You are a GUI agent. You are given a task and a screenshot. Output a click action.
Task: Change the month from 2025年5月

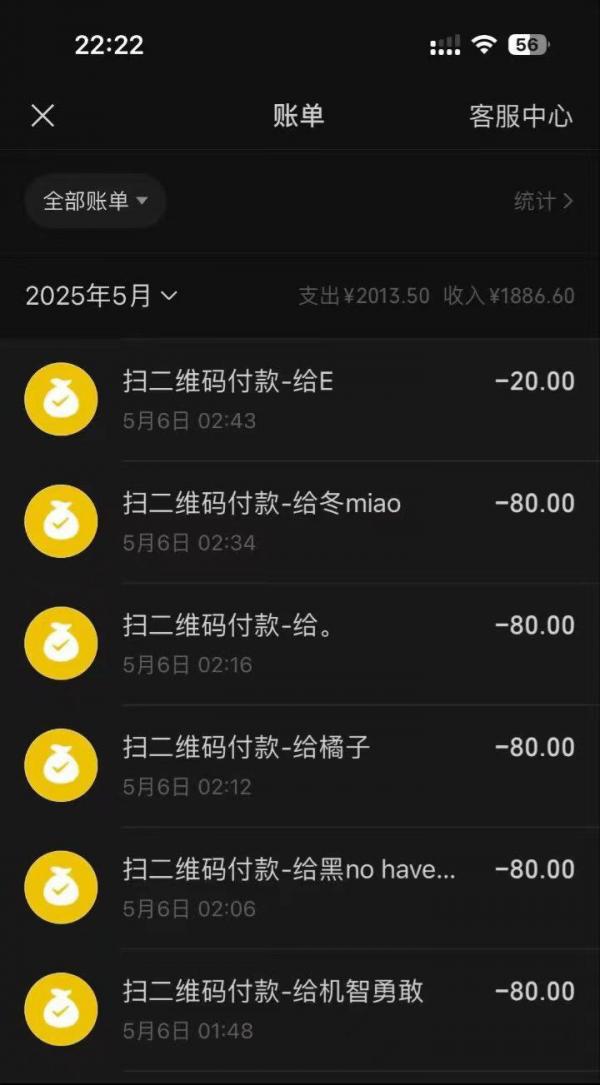pyautogui.click(x=101, y=296)
